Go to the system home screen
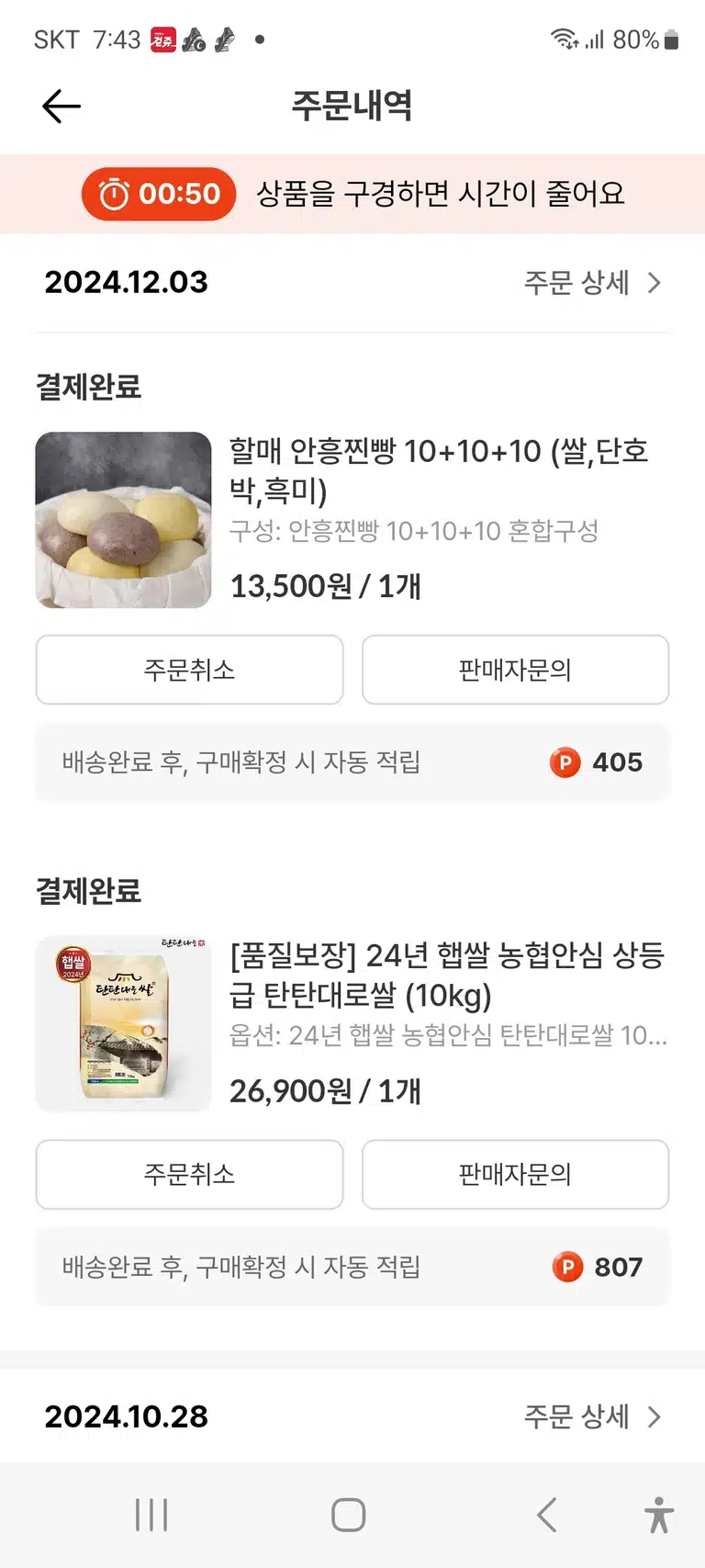 [x=349, y=1515]
